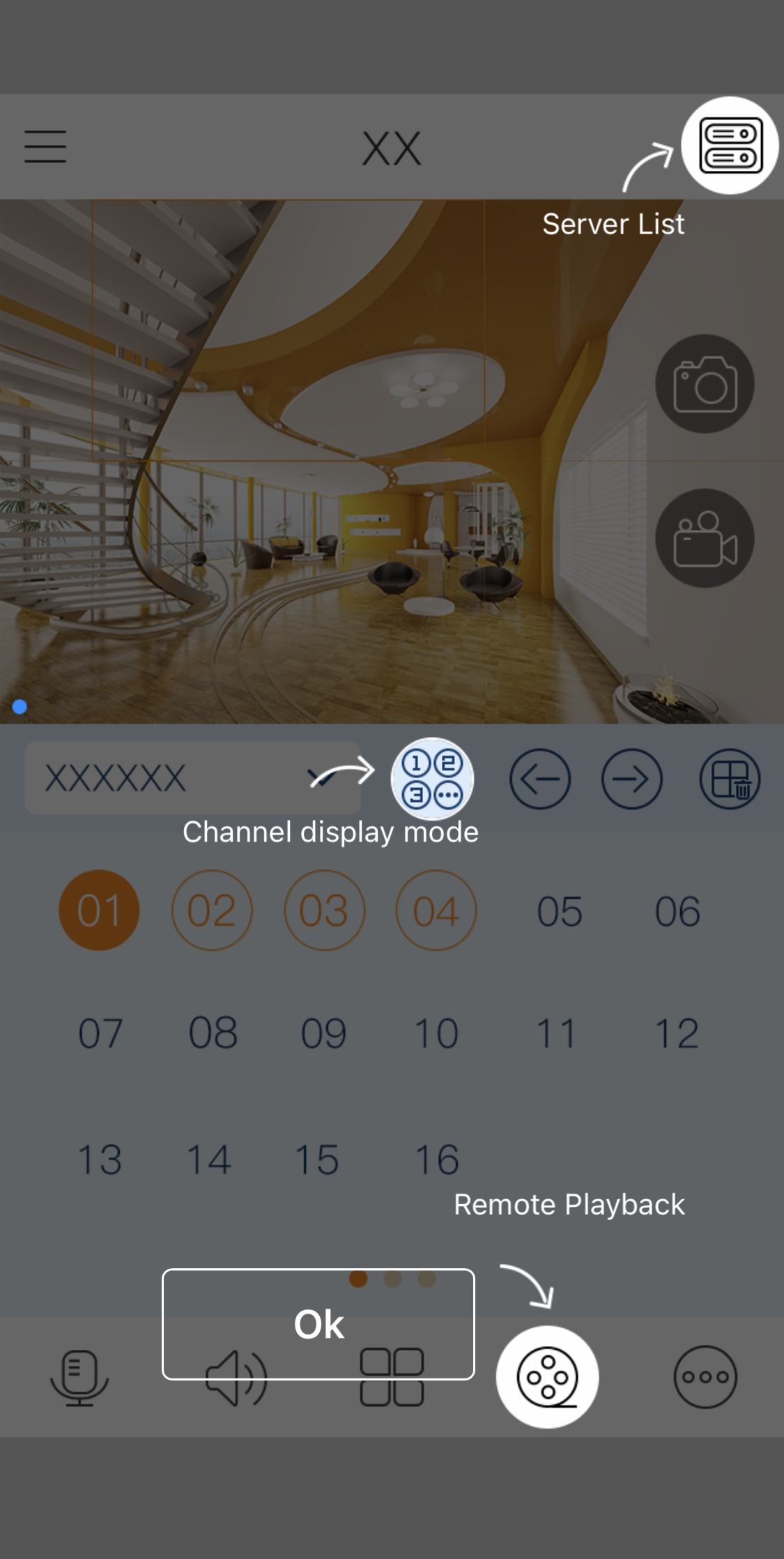Image resolution: width=784 pixels, height=1559 pixels.
Task: Select channel 08
Action: (x=213, y=1033)
